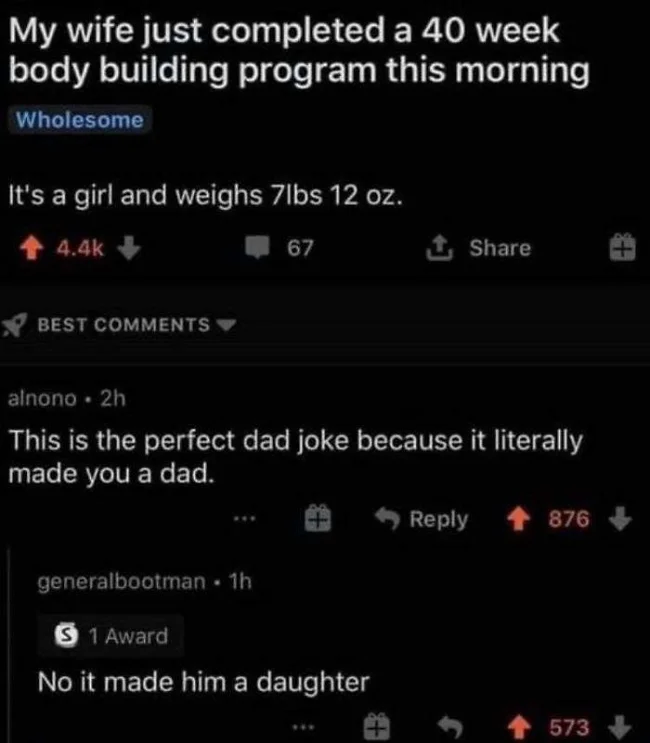View the 1 Award on generalbootman's comment
Image resolution: width=650 pixels, height=743 pixels.
pos(113,635)
